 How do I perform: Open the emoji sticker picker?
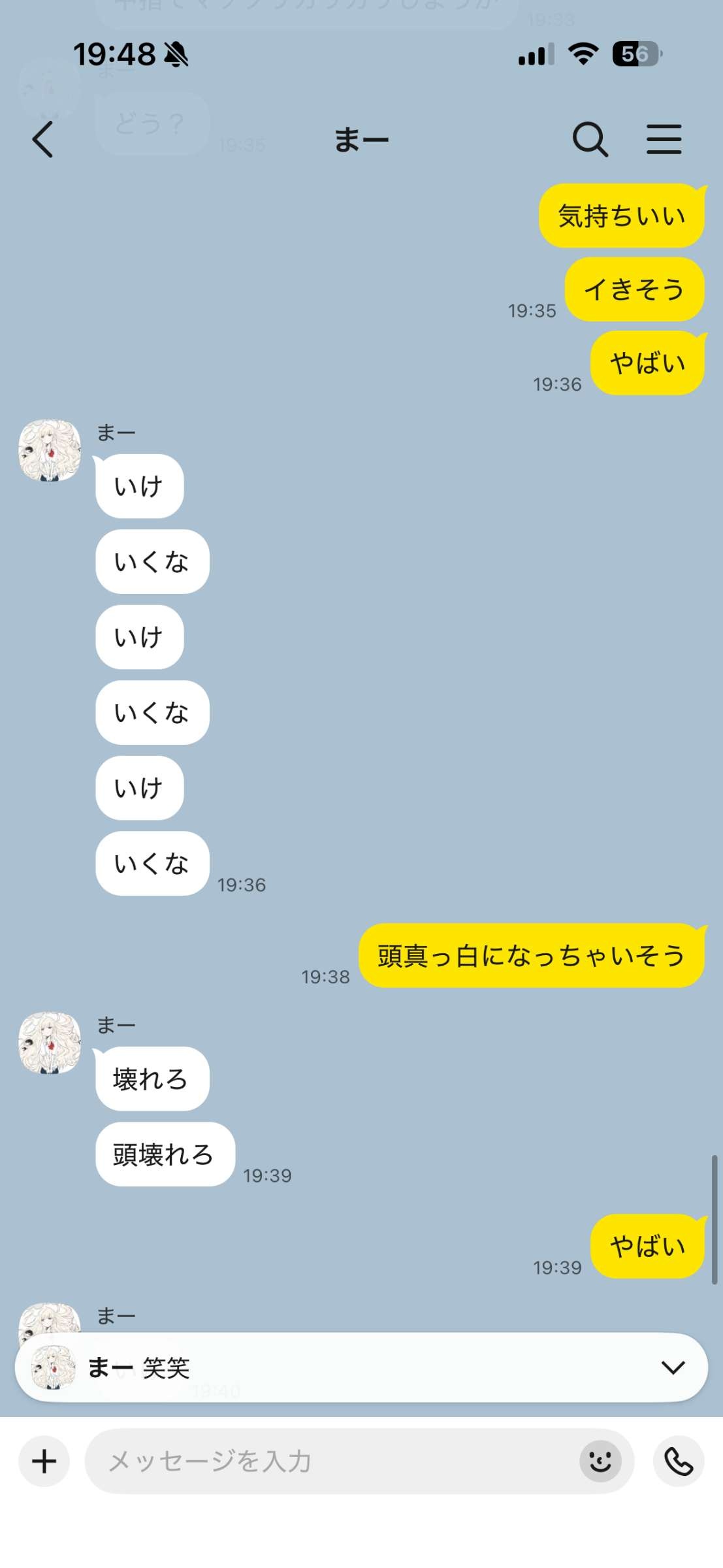(600, 1462)
